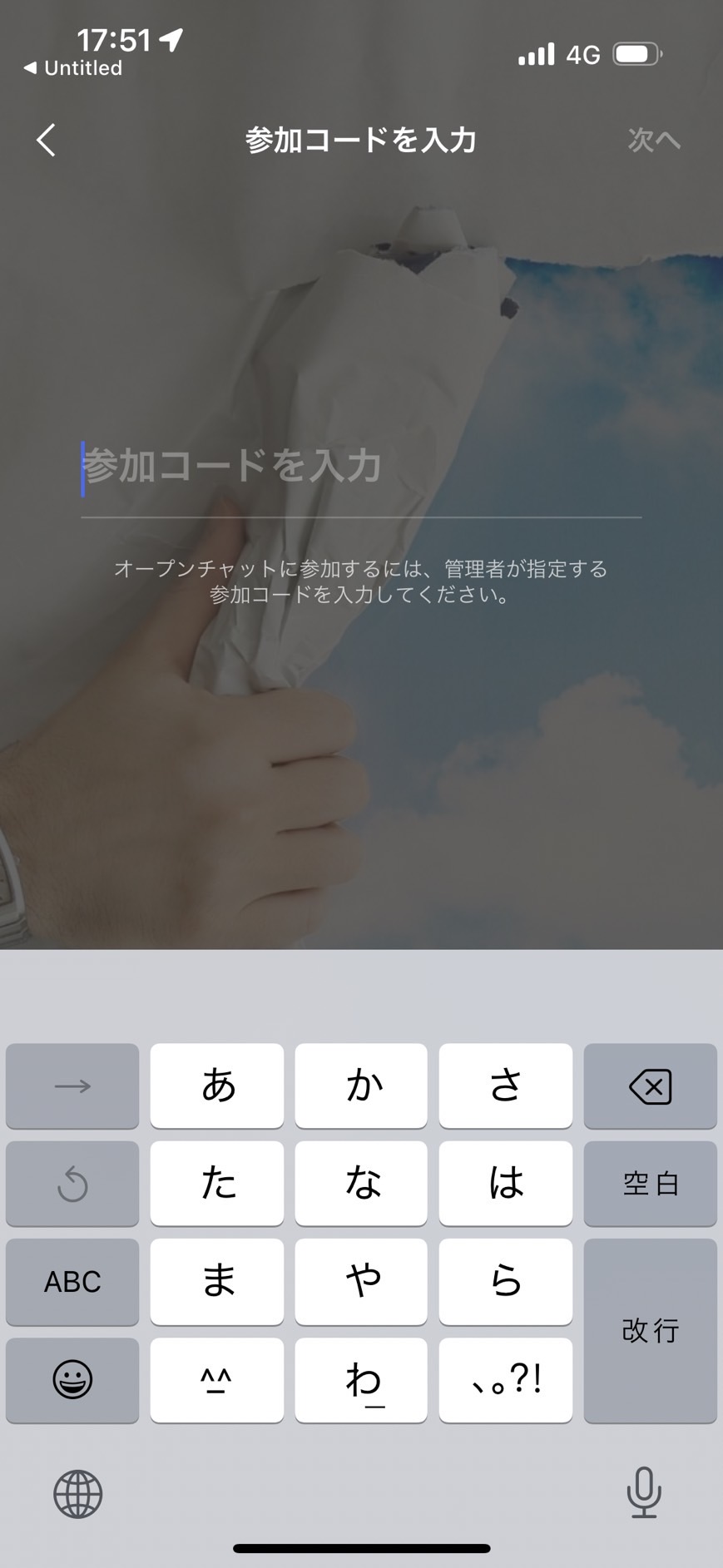Start dictation with the microphone key
The image size is (723, 1568).
coord(644,1493)
